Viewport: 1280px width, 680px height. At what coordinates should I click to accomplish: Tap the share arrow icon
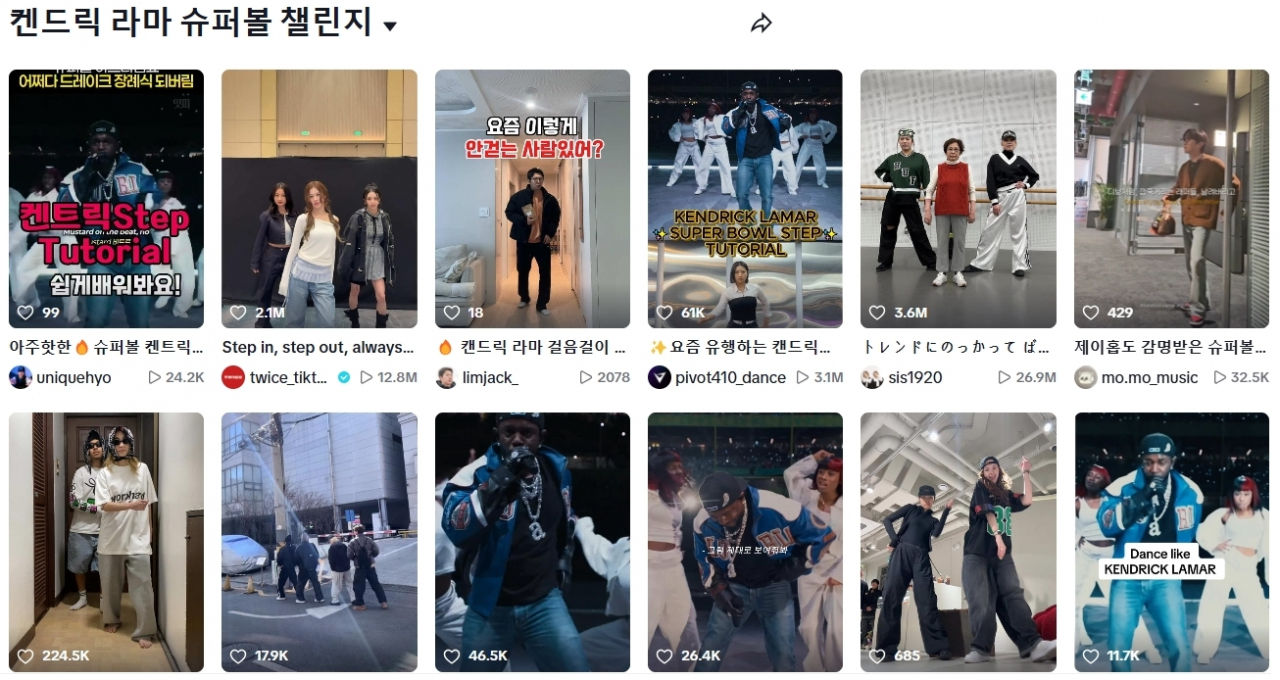(762, 23)
